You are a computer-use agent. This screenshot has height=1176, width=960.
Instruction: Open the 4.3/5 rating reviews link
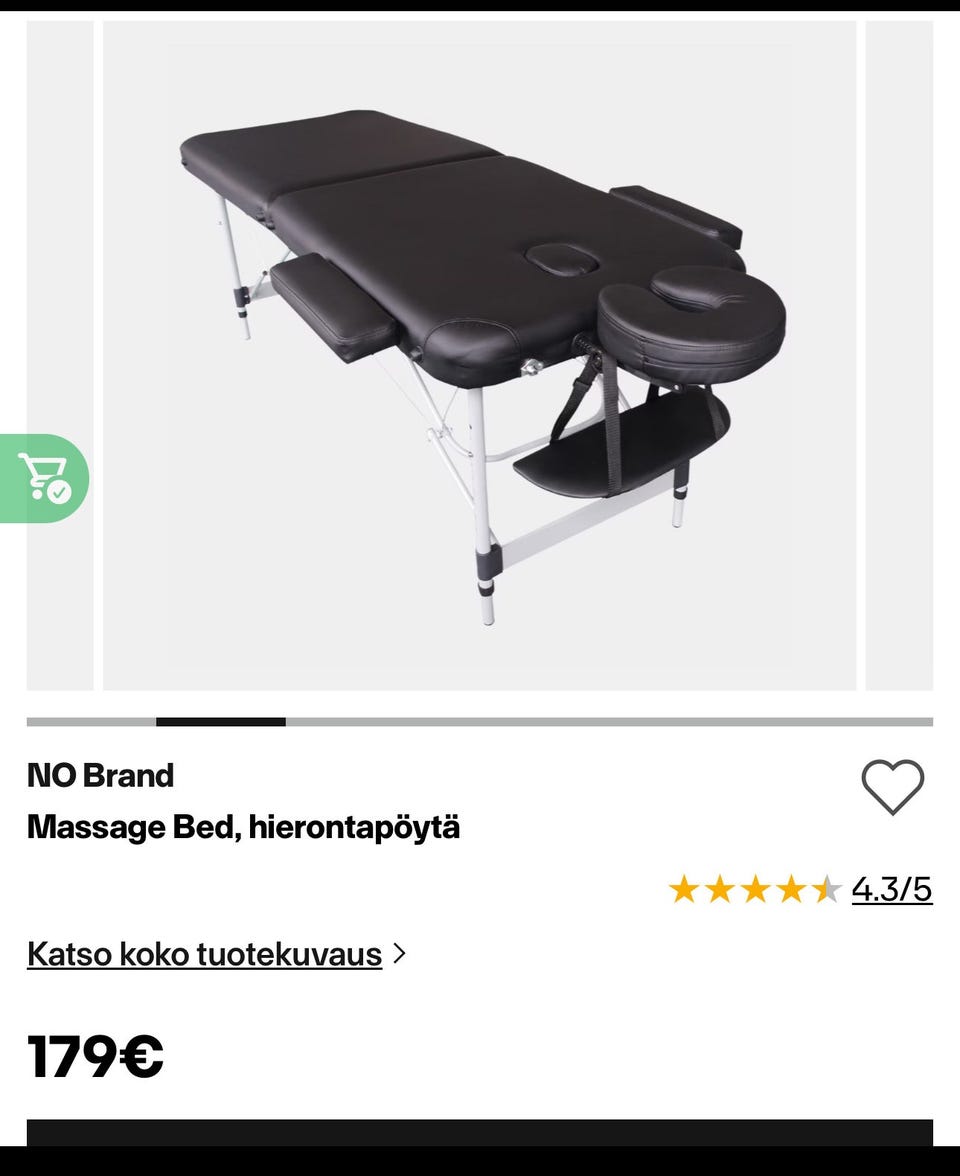point(891,889)
